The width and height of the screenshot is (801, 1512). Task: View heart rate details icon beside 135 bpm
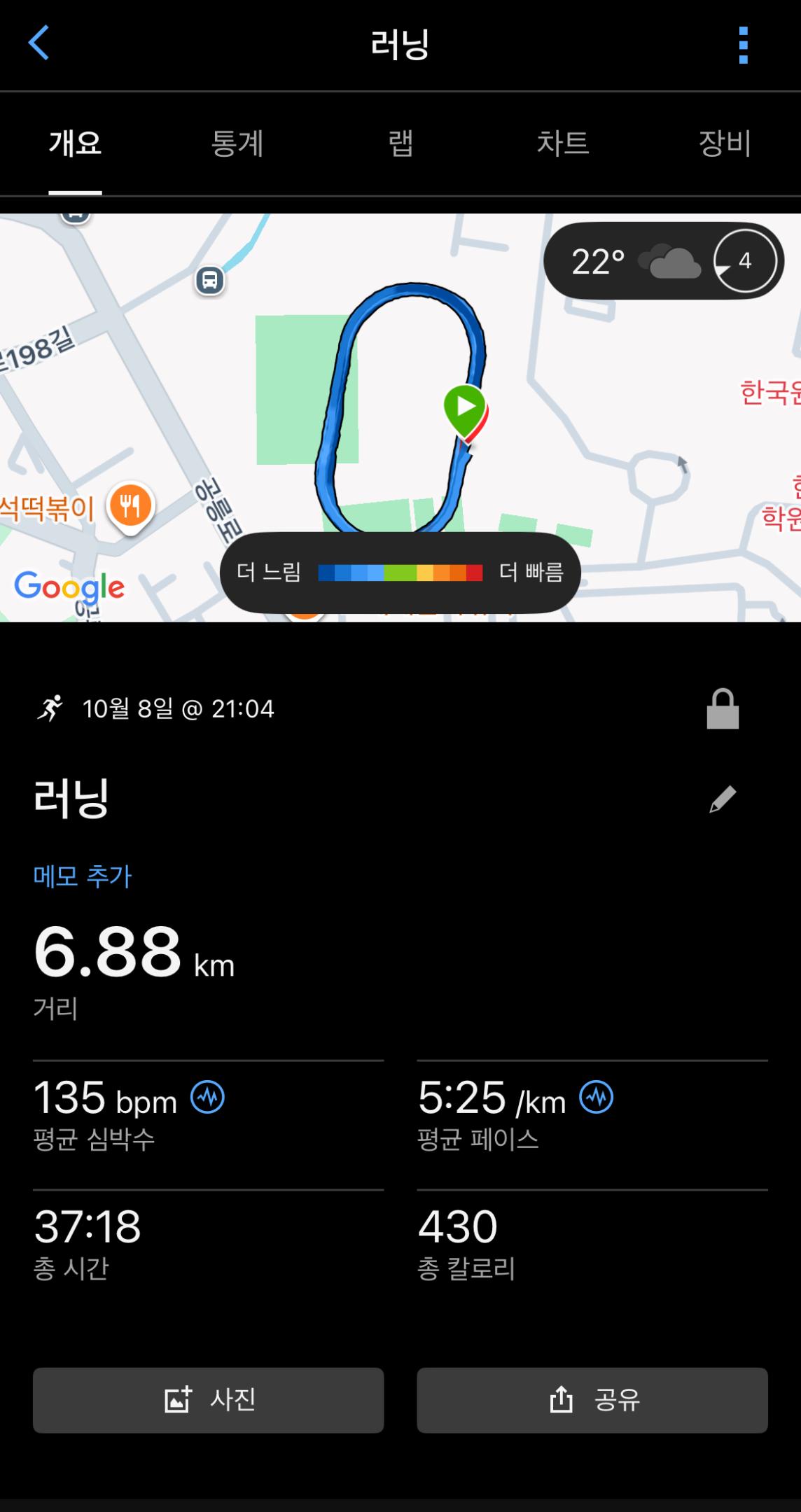click(208, 1096)
